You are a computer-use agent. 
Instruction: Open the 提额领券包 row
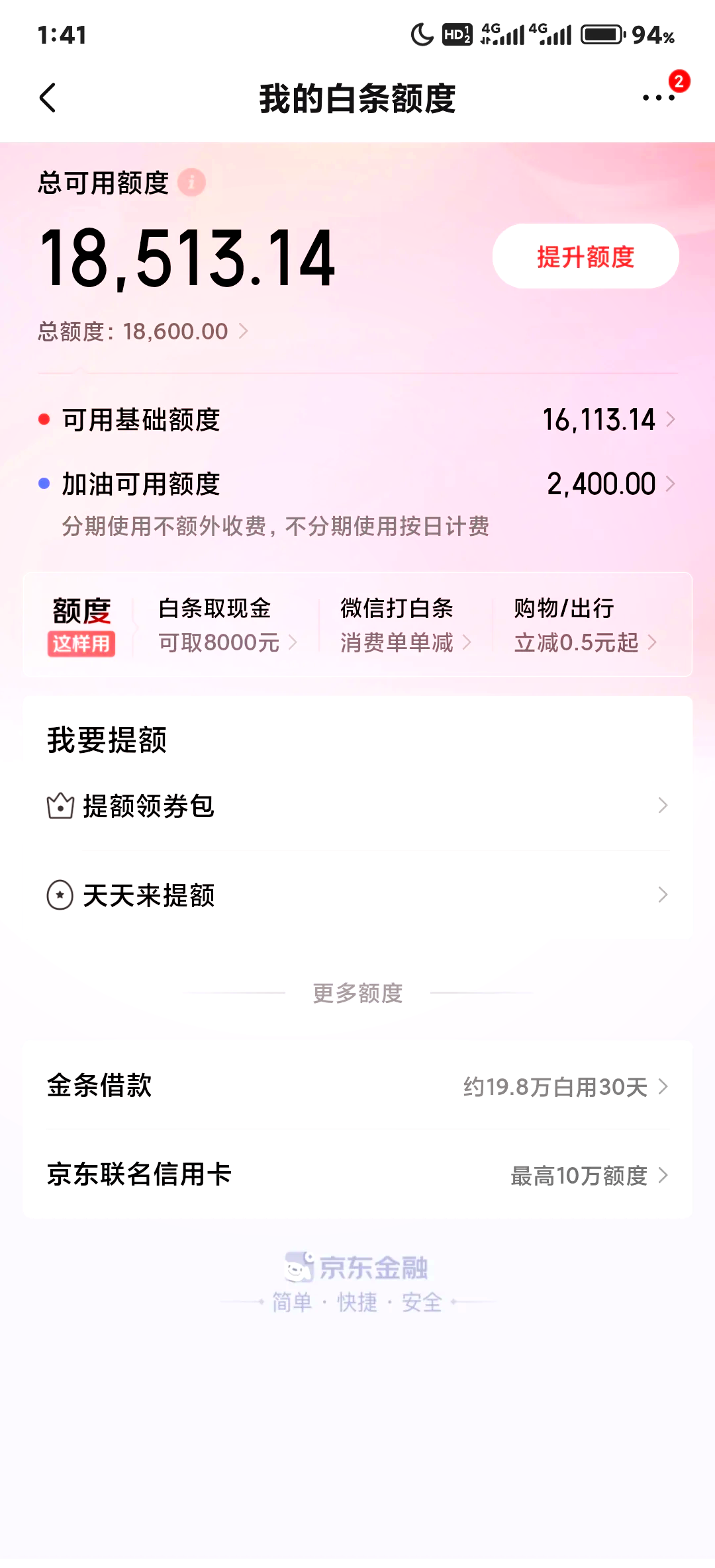[358, 806]
